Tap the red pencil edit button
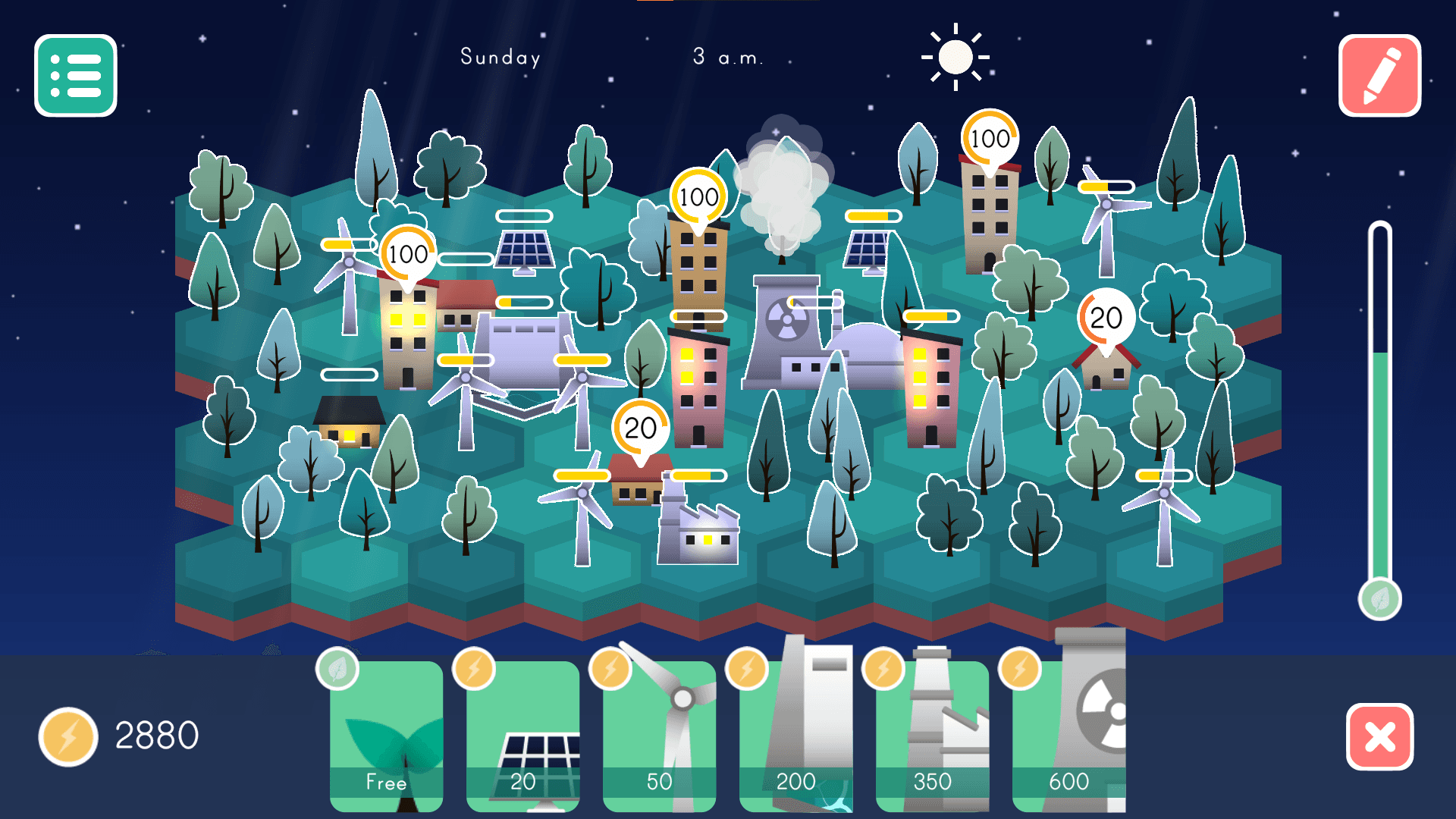Viewport: 1456px width, 819px height. 1379,76
